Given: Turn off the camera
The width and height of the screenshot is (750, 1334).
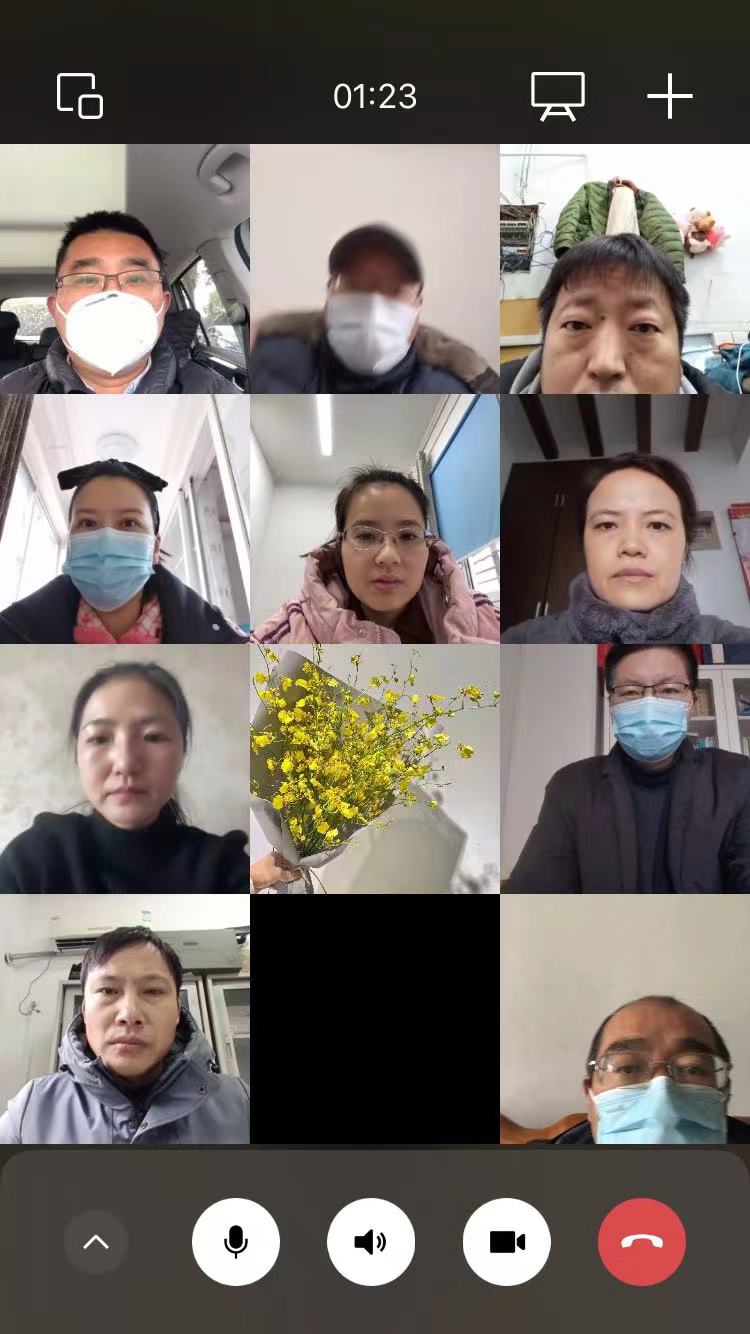Looking at the screenshot, I should 507,1242.
